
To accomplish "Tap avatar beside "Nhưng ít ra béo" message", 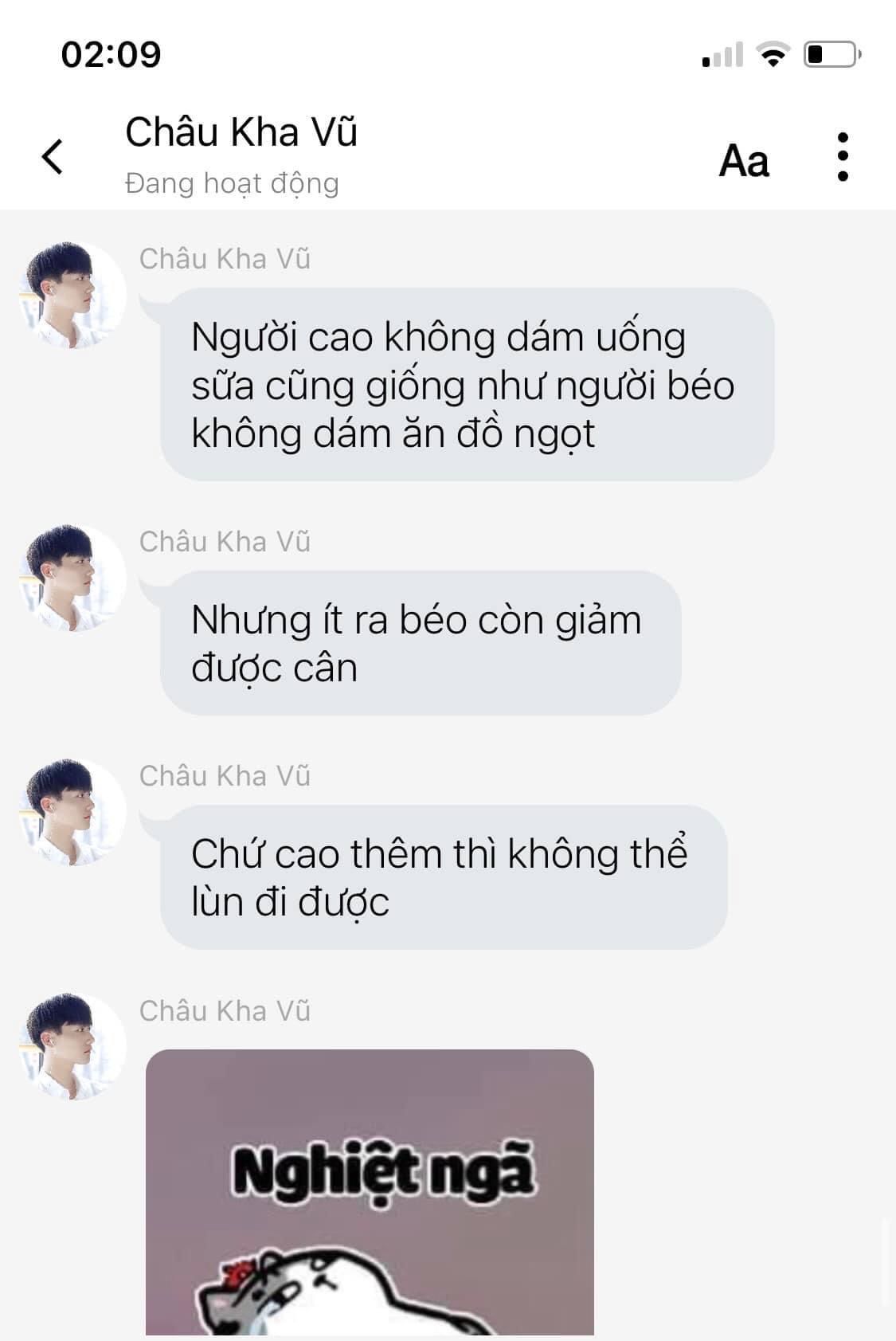I will point(72,578).
